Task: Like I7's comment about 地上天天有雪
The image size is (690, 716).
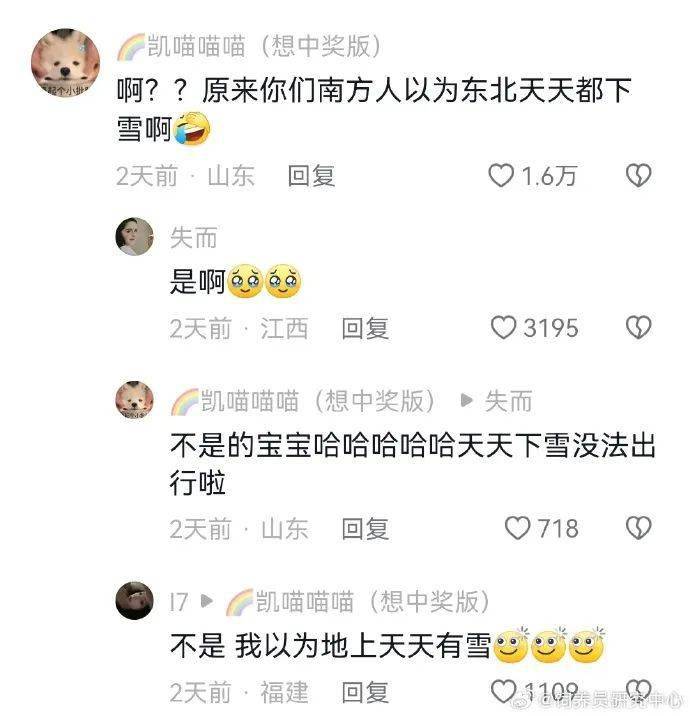Action: [505, 691]
